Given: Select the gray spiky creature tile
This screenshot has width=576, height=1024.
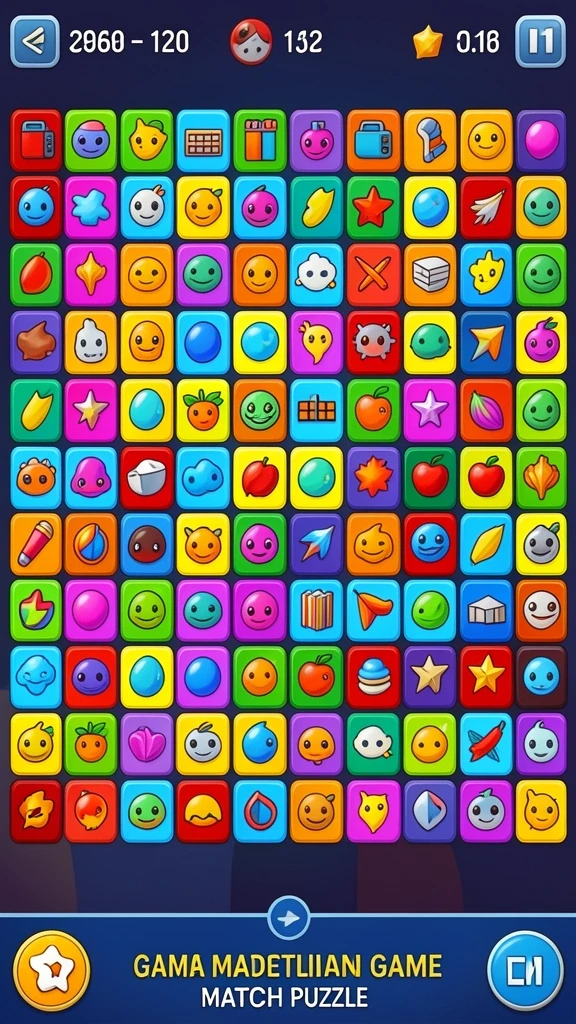Looking at the screenshot, I should 373,342.
